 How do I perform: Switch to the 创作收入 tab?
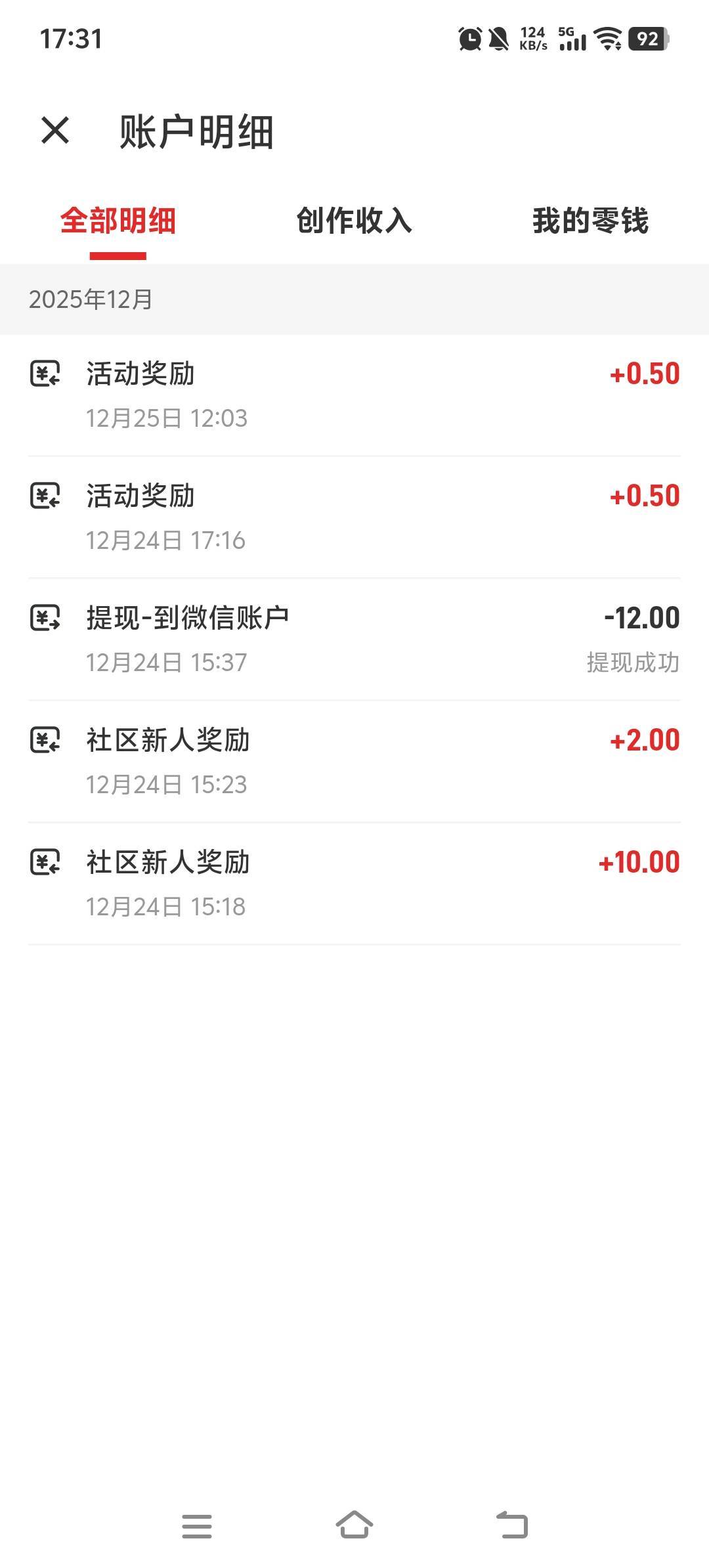click(x=354, y=221)
